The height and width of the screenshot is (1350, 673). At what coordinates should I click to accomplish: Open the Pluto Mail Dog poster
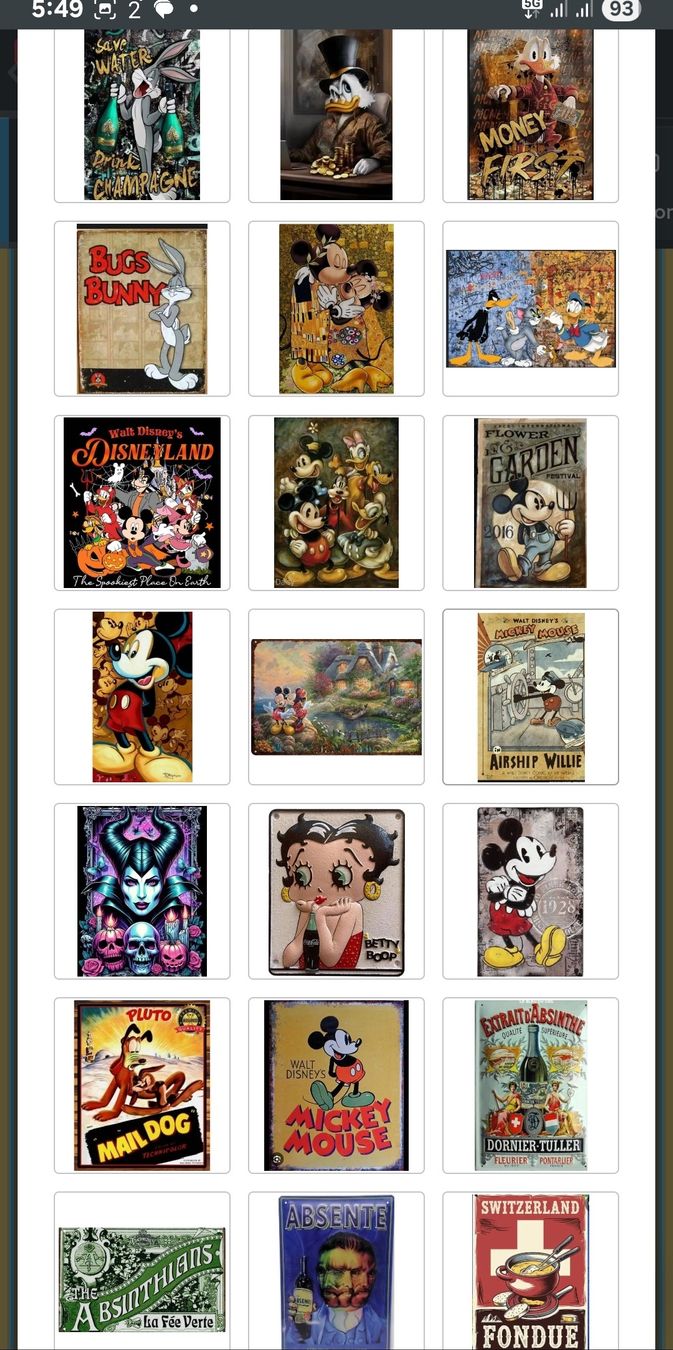(x=142, y=1085)
